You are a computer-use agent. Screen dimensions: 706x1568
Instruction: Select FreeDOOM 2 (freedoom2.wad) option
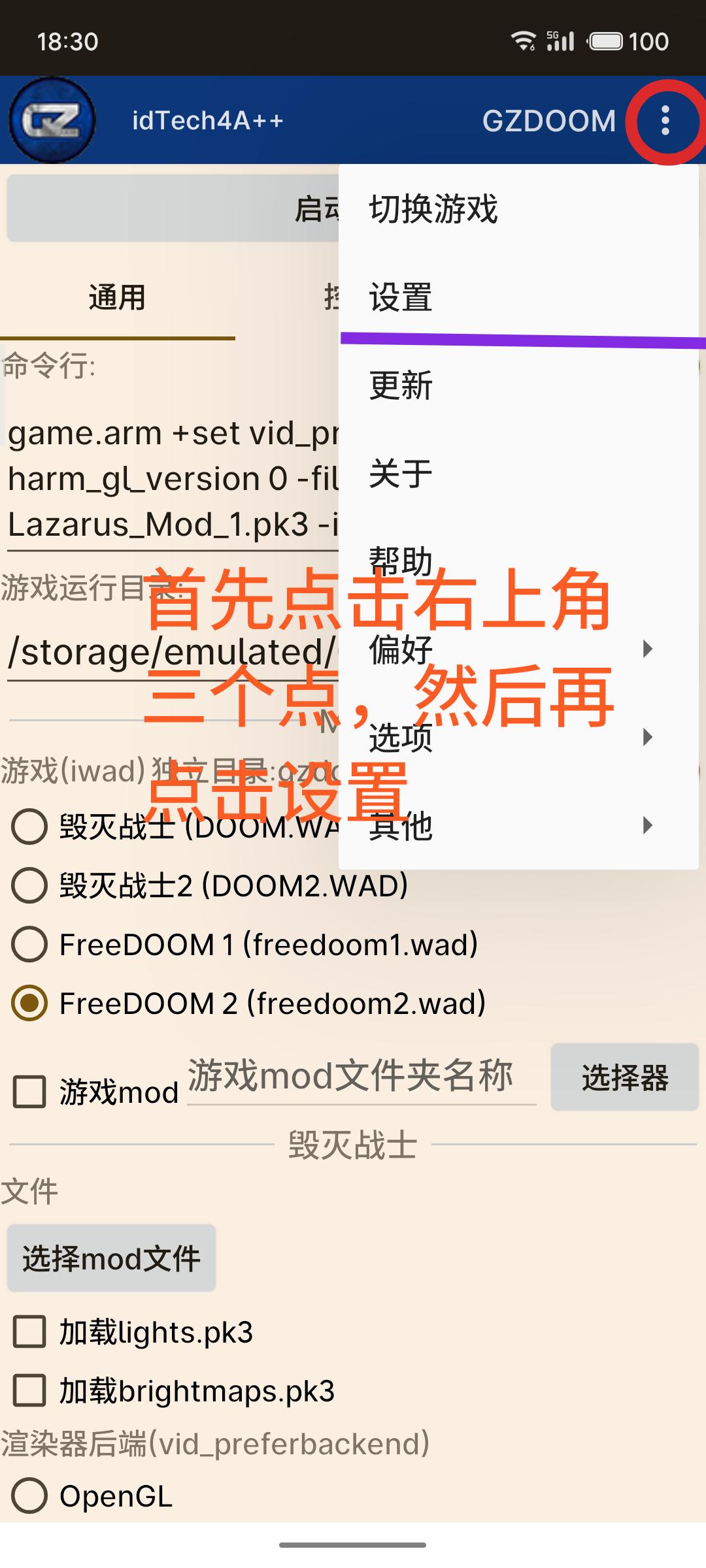click(x=29, y=1004)
